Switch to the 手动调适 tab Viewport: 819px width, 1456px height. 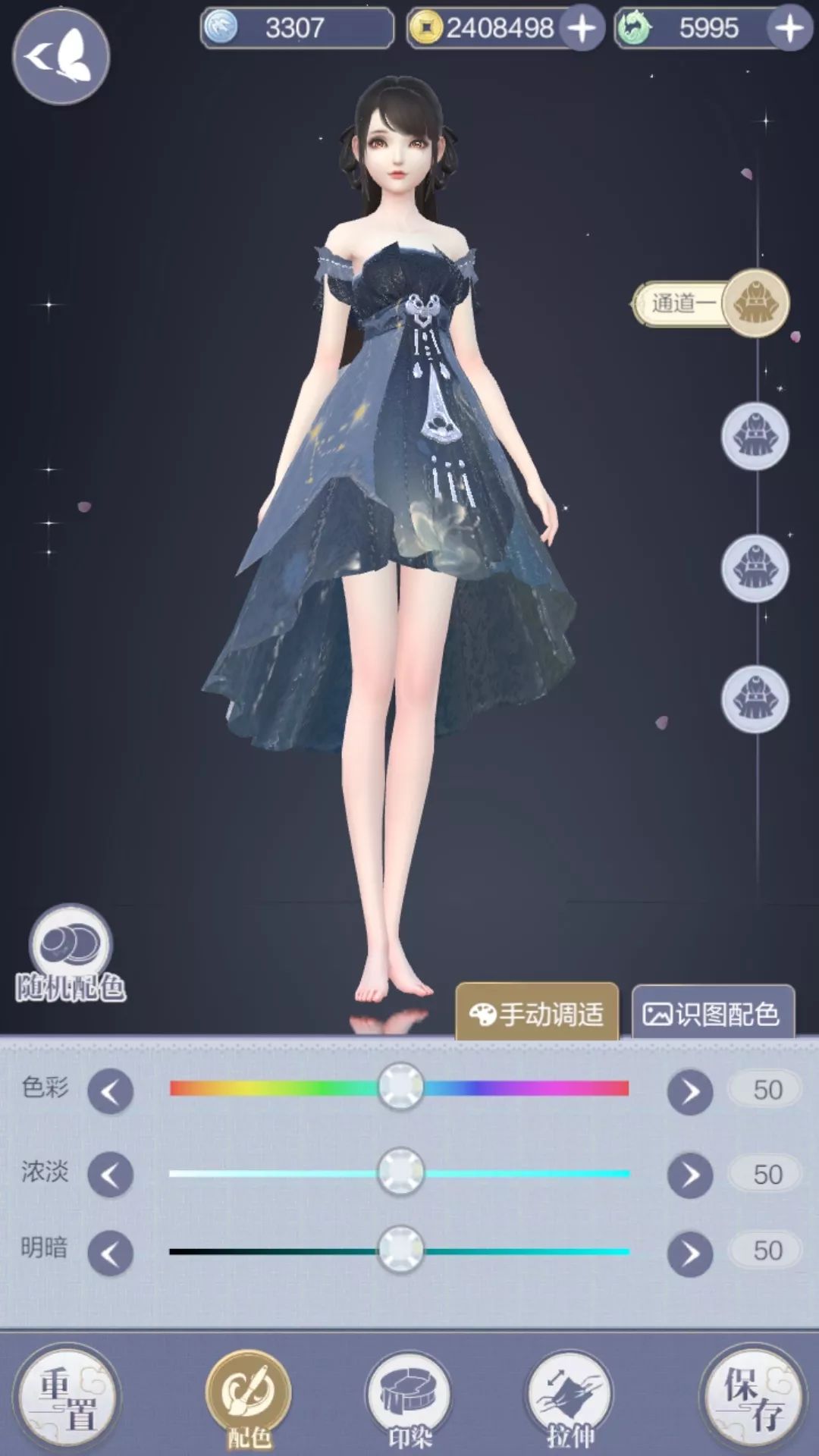(537, 1013)
